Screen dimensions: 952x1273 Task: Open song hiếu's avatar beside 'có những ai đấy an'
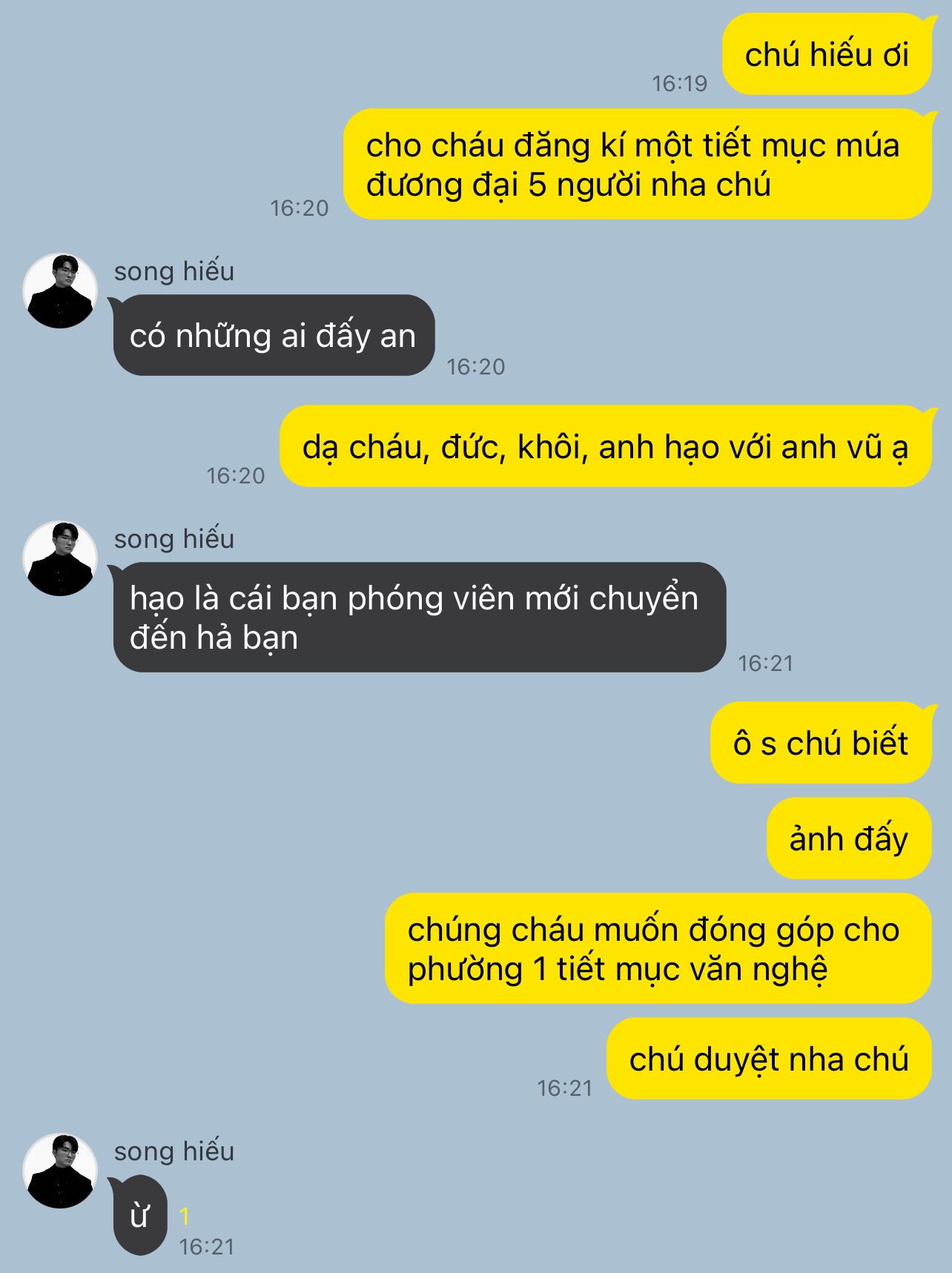(60, 291)
